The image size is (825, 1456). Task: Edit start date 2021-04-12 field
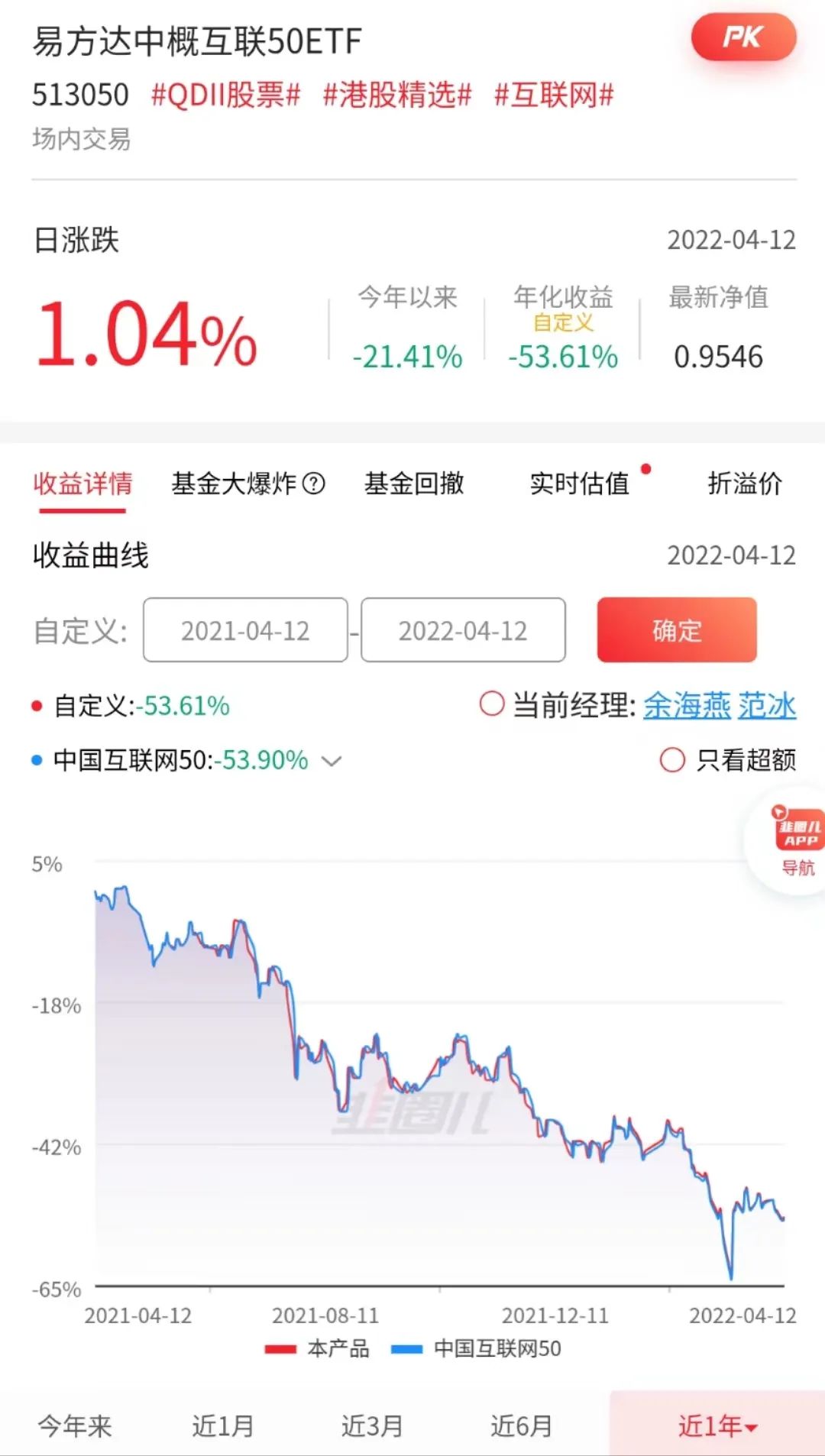(245, 630)
